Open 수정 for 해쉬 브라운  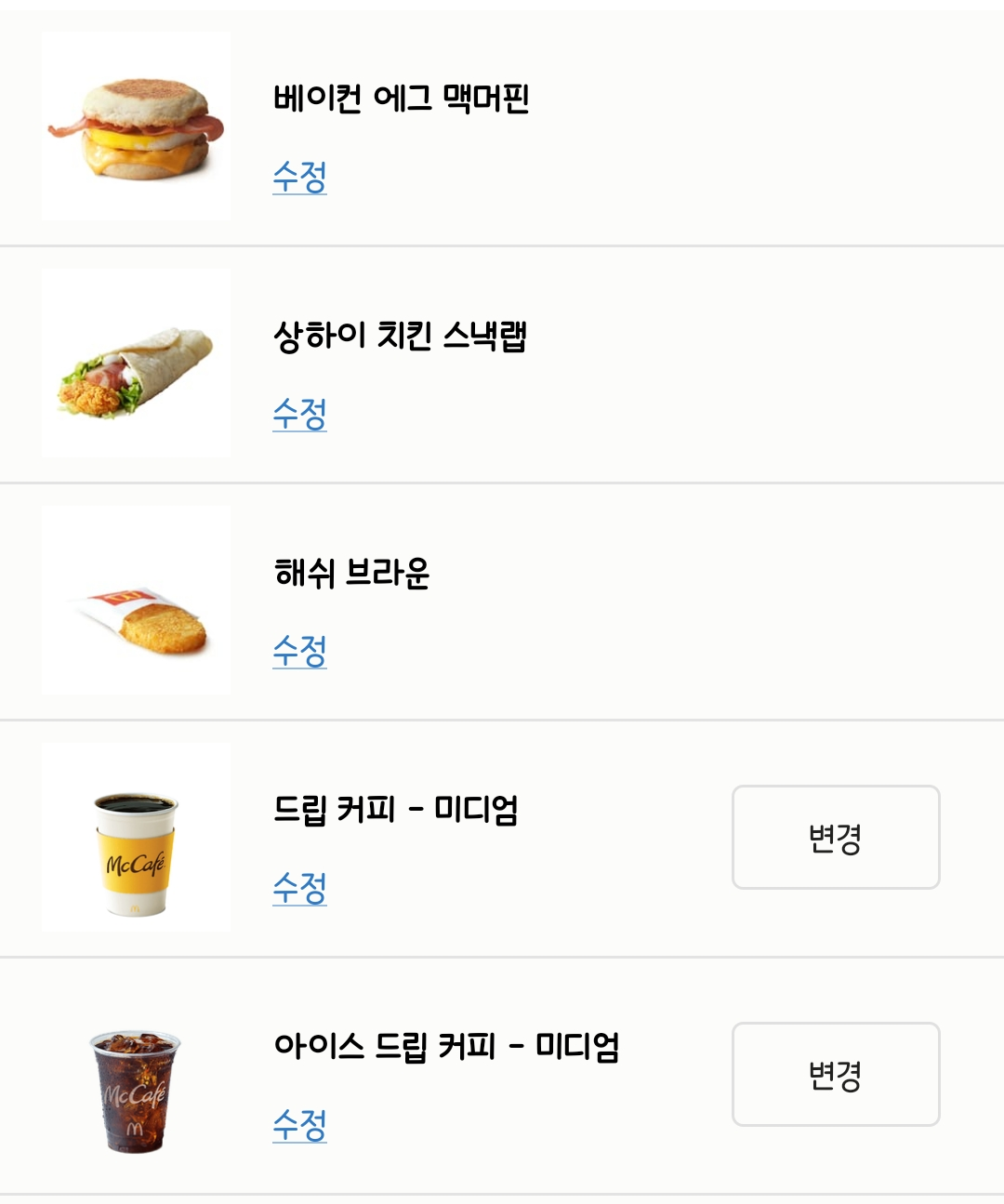299,651
